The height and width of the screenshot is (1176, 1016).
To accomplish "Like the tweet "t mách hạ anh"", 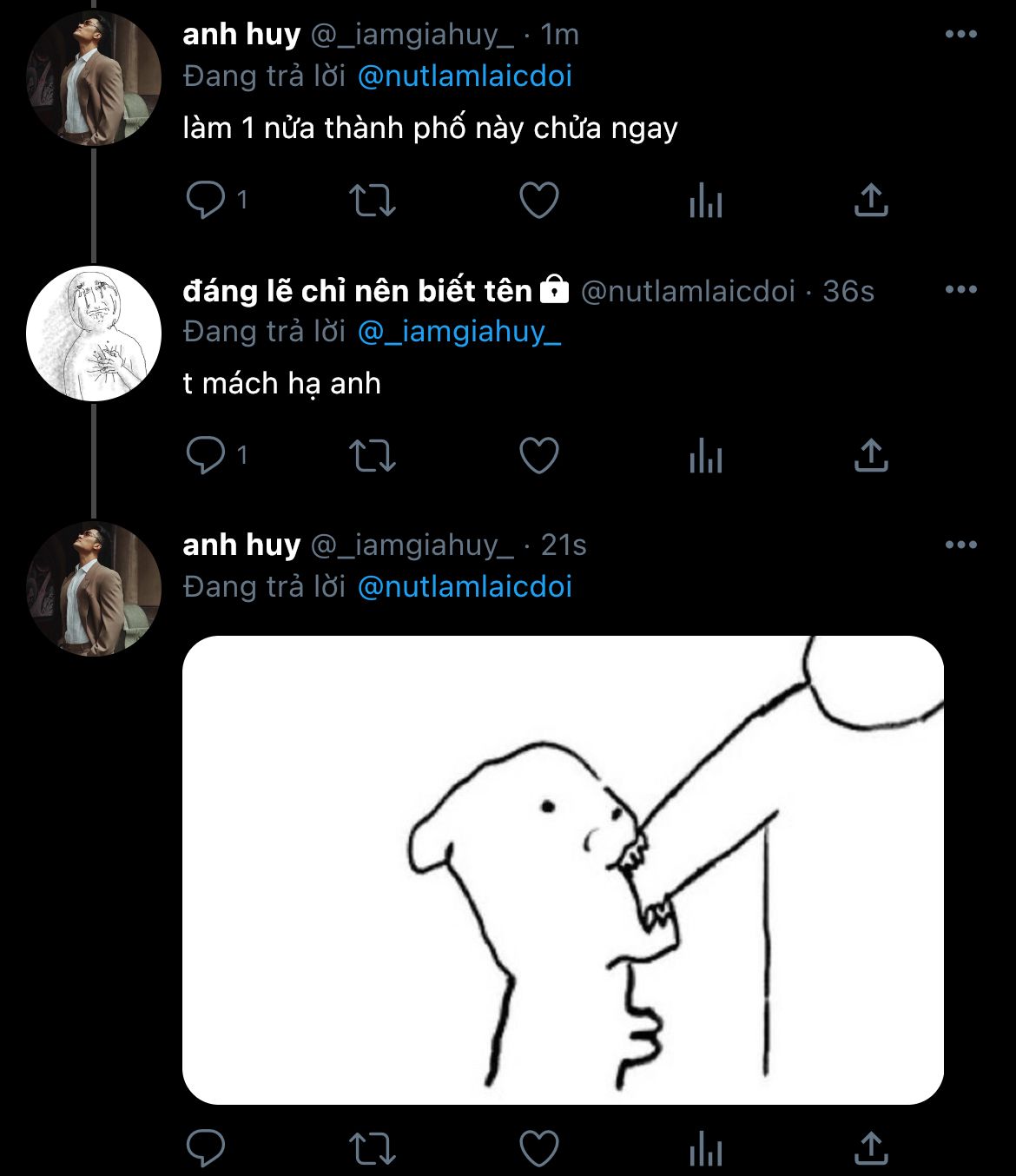I will (538, 456).
